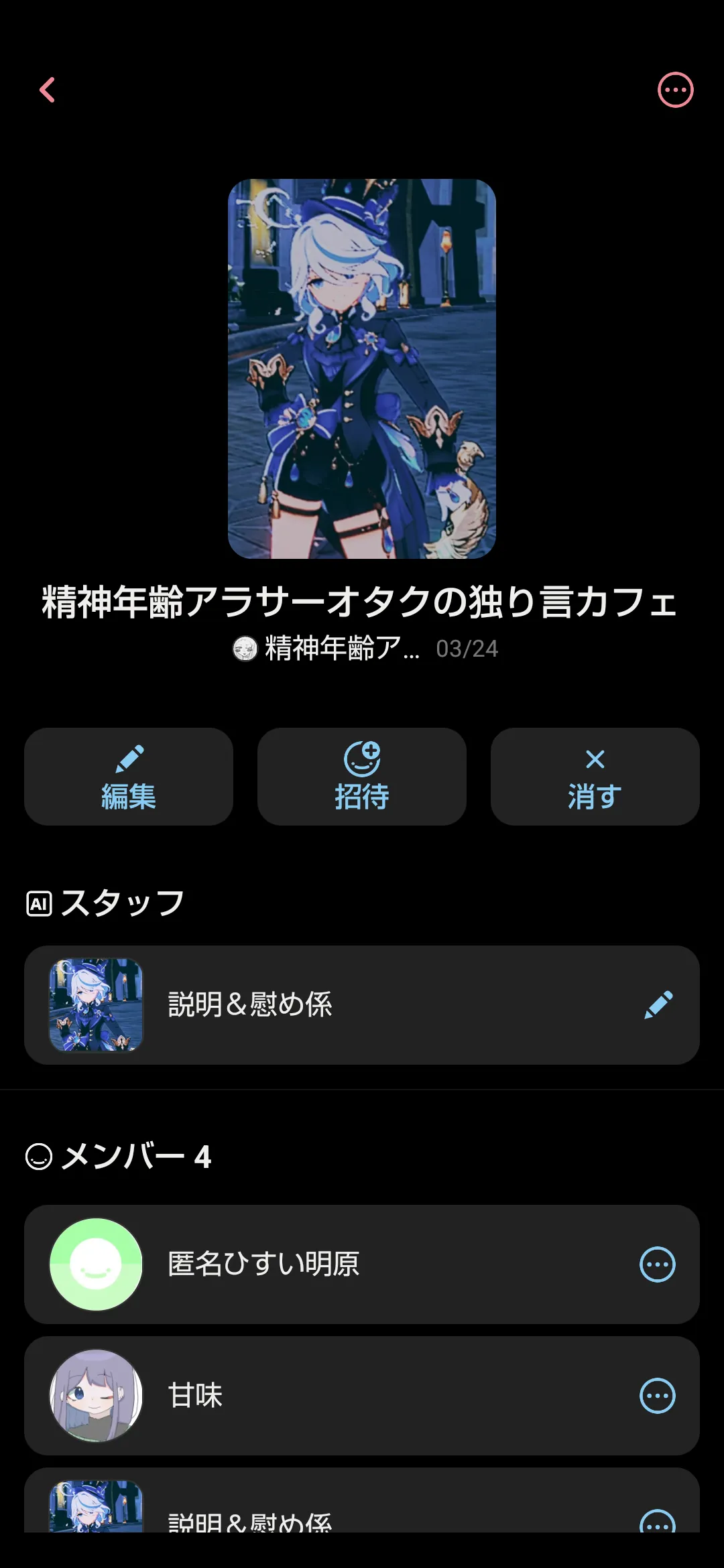724x1568 pixels.
Task: Show more options for 甘味
Action: pos(658,1396)
